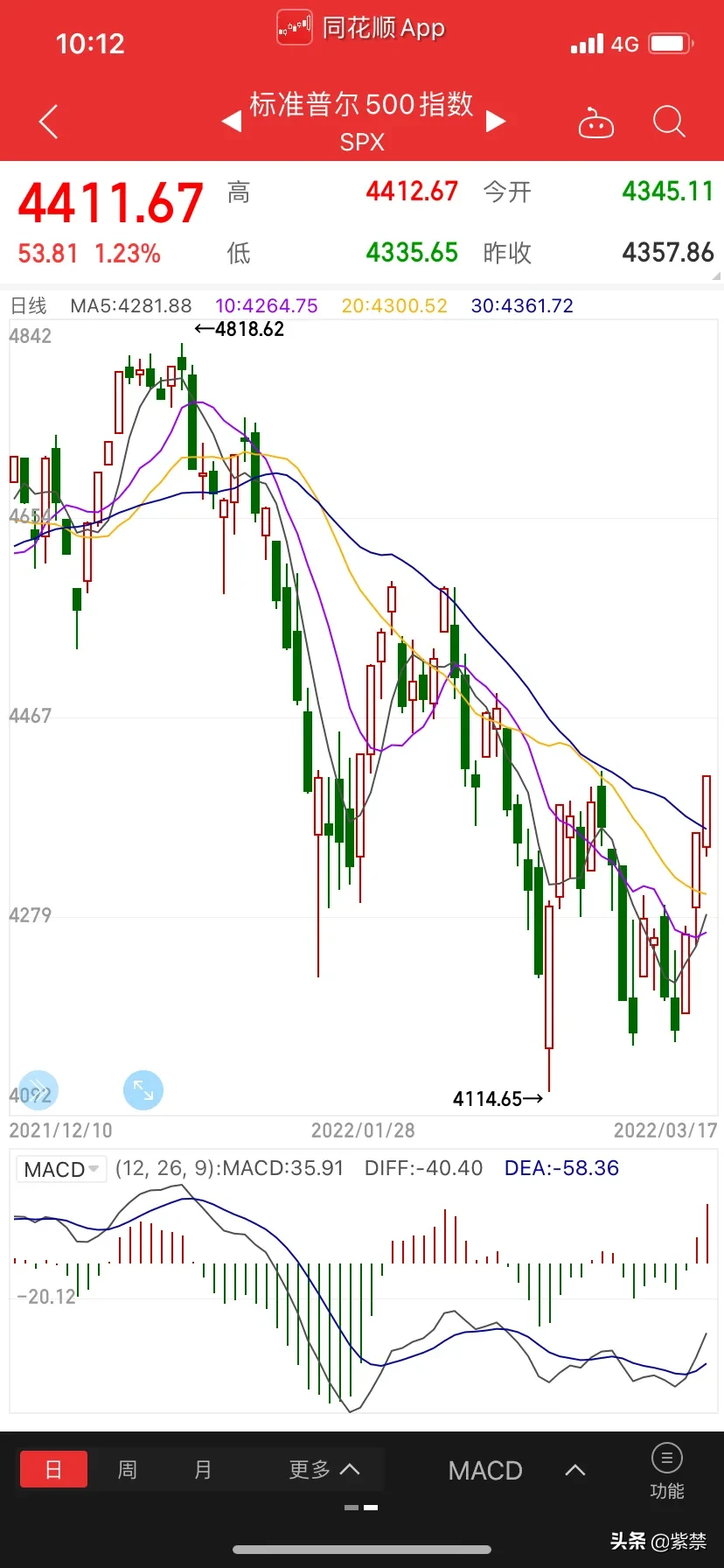Switch to the next stock index

point(496,121)
